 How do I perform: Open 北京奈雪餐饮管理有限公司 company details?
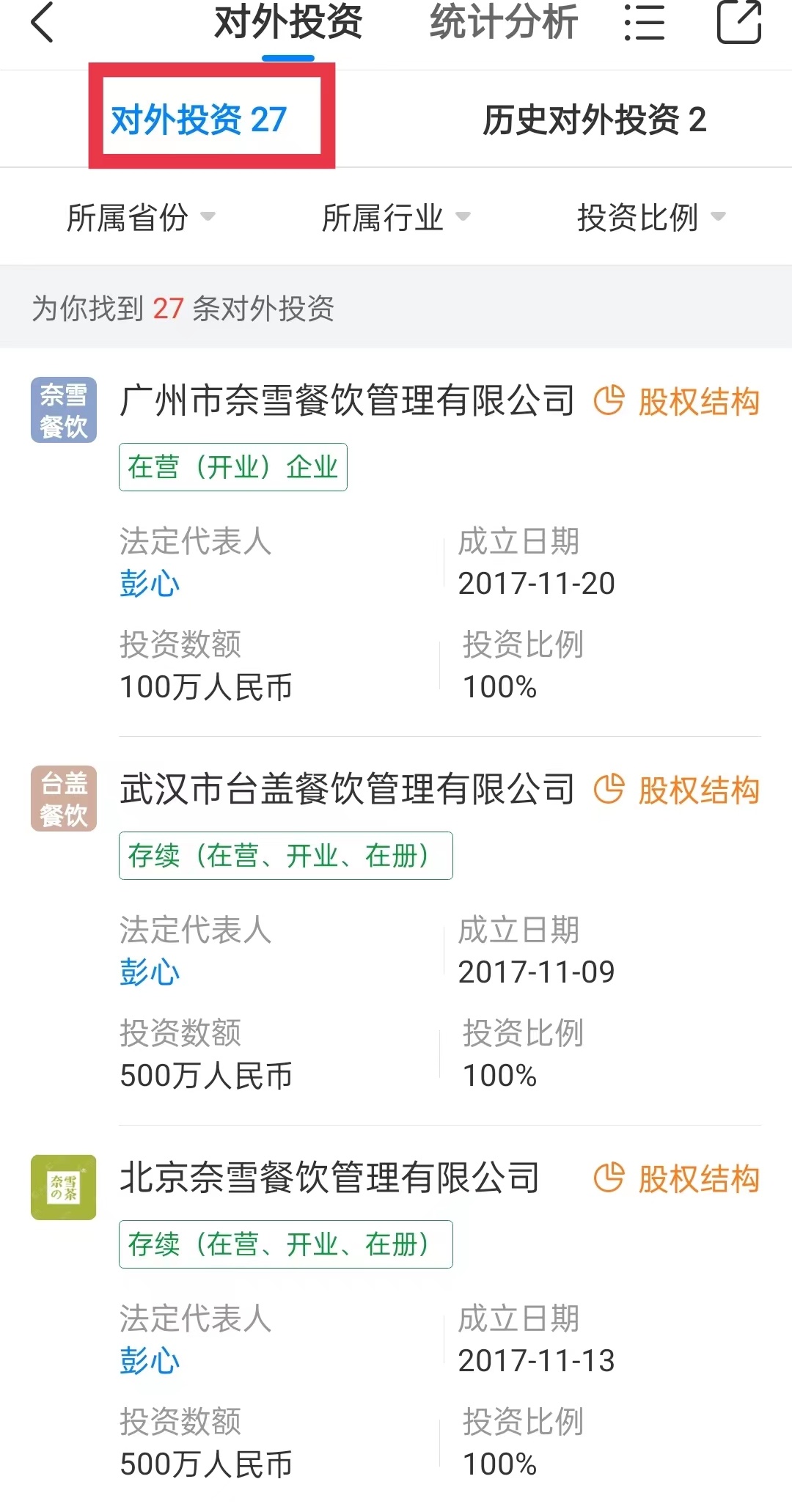329,1178
